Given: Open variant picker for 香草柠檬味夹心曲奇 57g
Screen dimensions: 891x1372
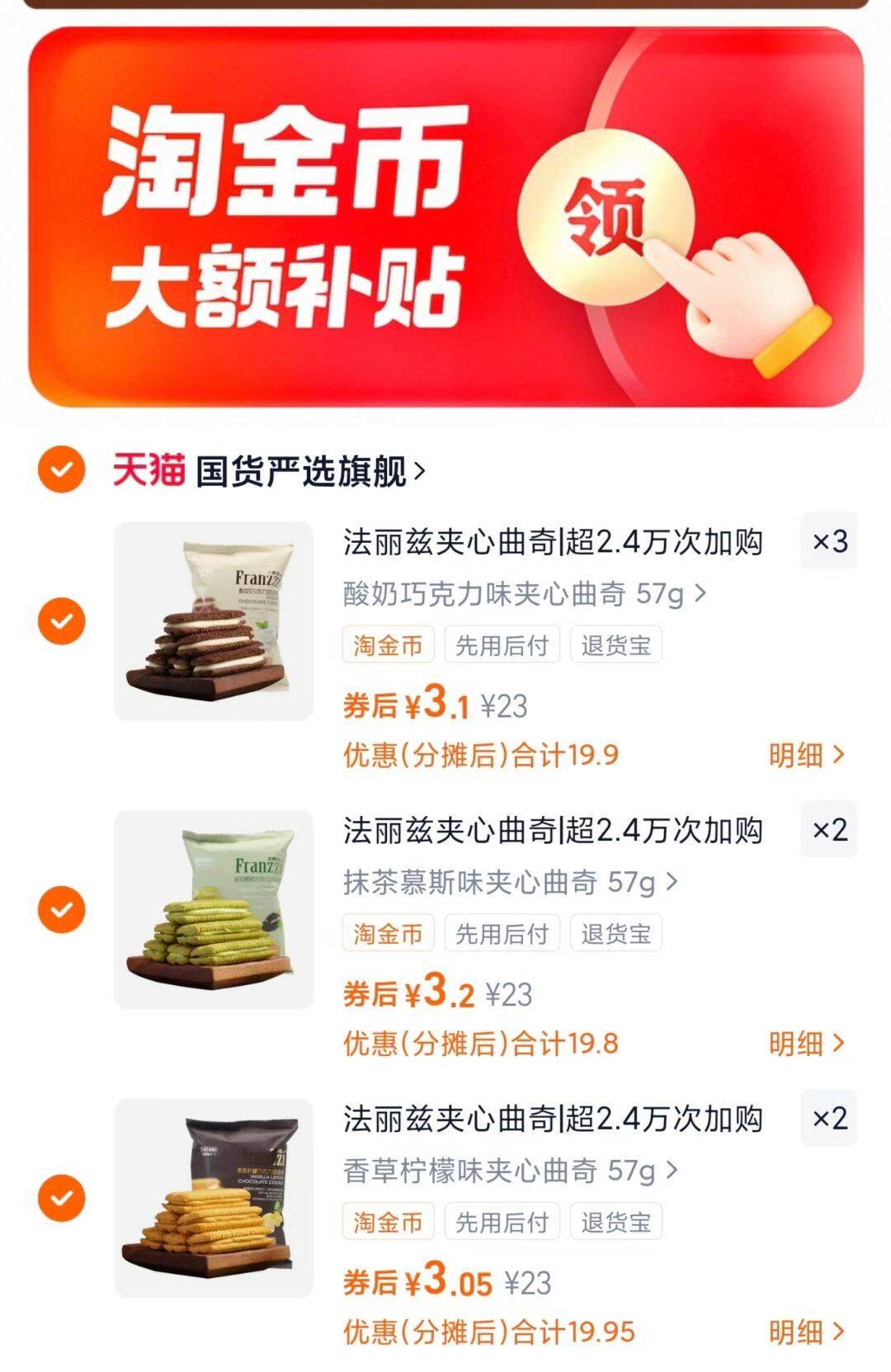Looking at the screenshot, I should coord(509,1168).
